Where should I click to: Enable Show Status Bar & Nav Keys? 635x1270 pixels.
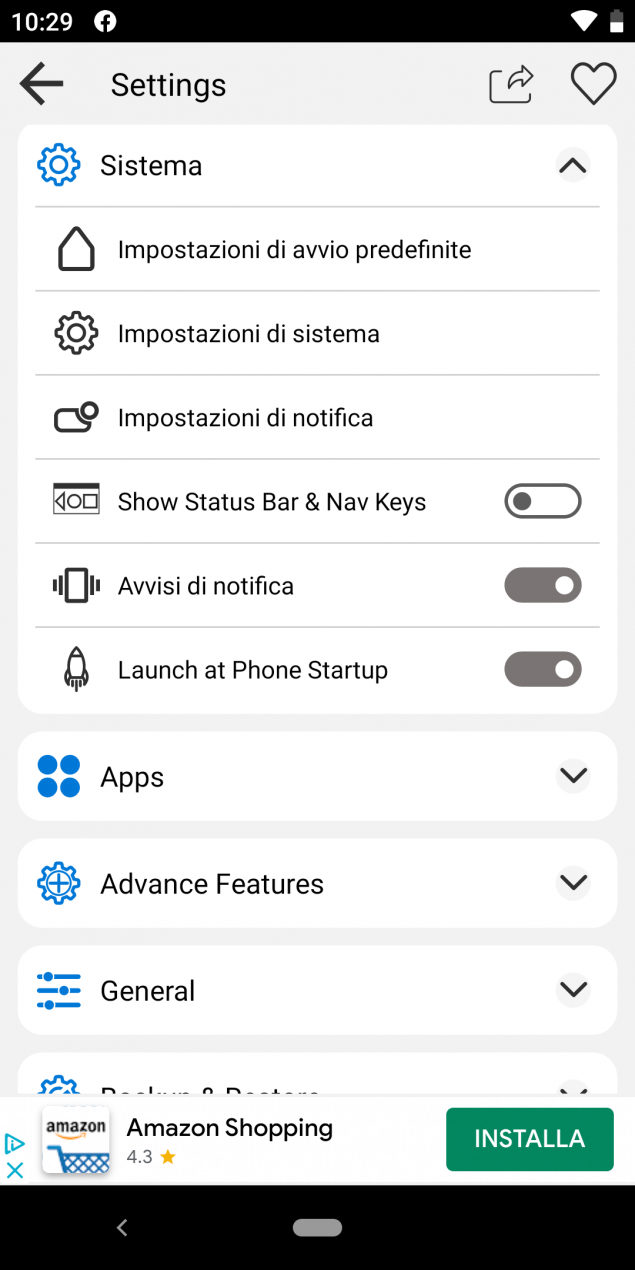(x=543, y=501)
